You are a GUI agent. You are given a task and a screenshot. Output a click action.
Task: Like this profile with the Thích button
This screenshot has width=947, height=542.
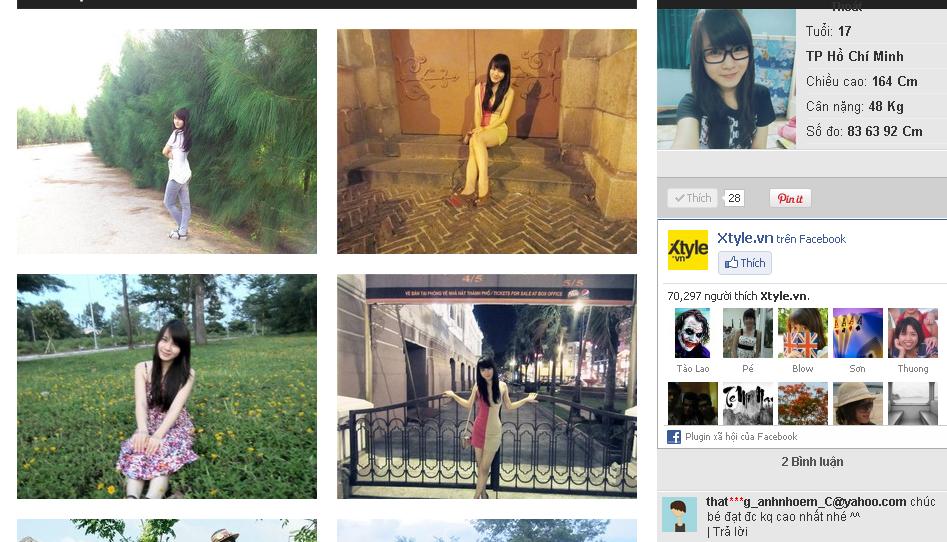pyautogui.click(x=692, y=198)
